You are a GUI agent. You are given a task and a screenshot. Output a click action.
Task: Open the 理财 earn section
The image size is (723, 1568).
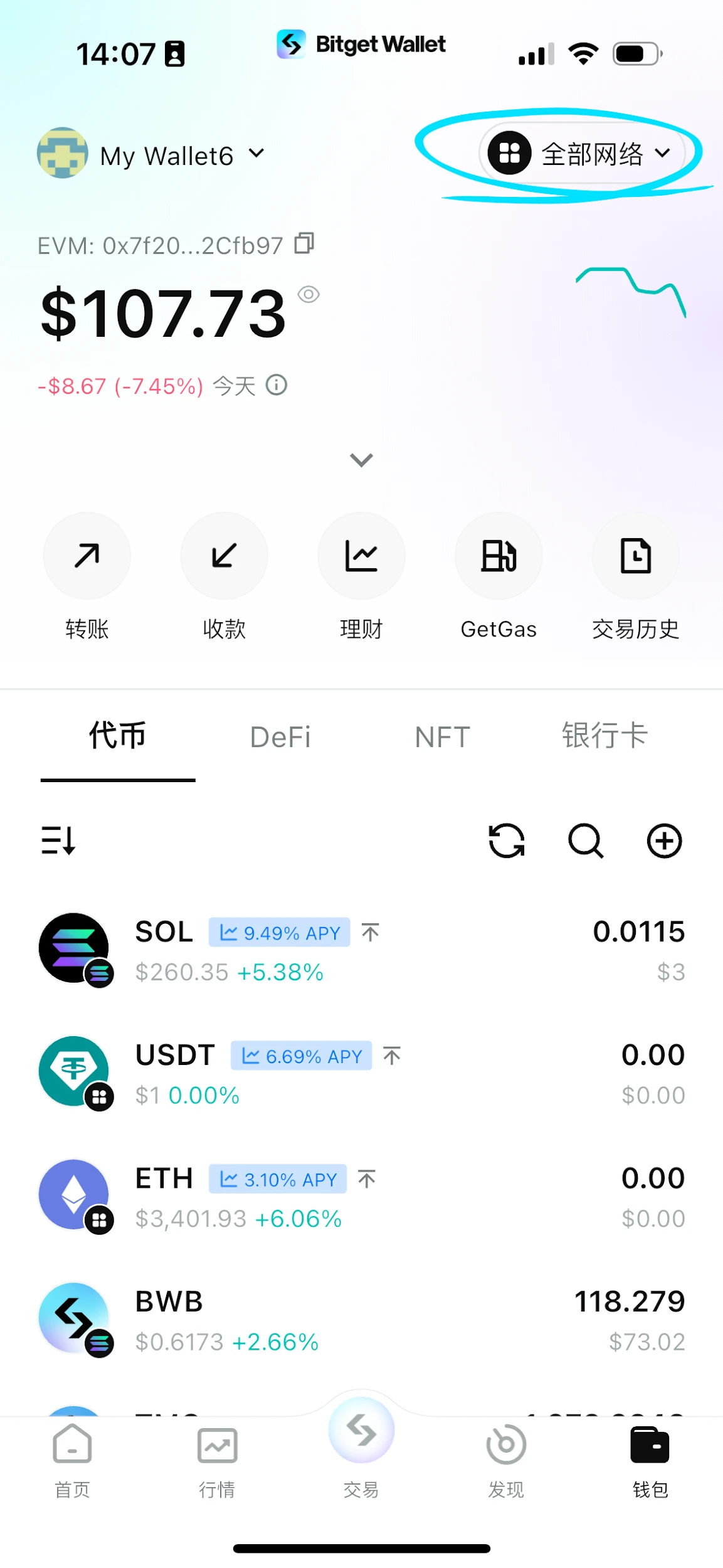tap(361, 556)
